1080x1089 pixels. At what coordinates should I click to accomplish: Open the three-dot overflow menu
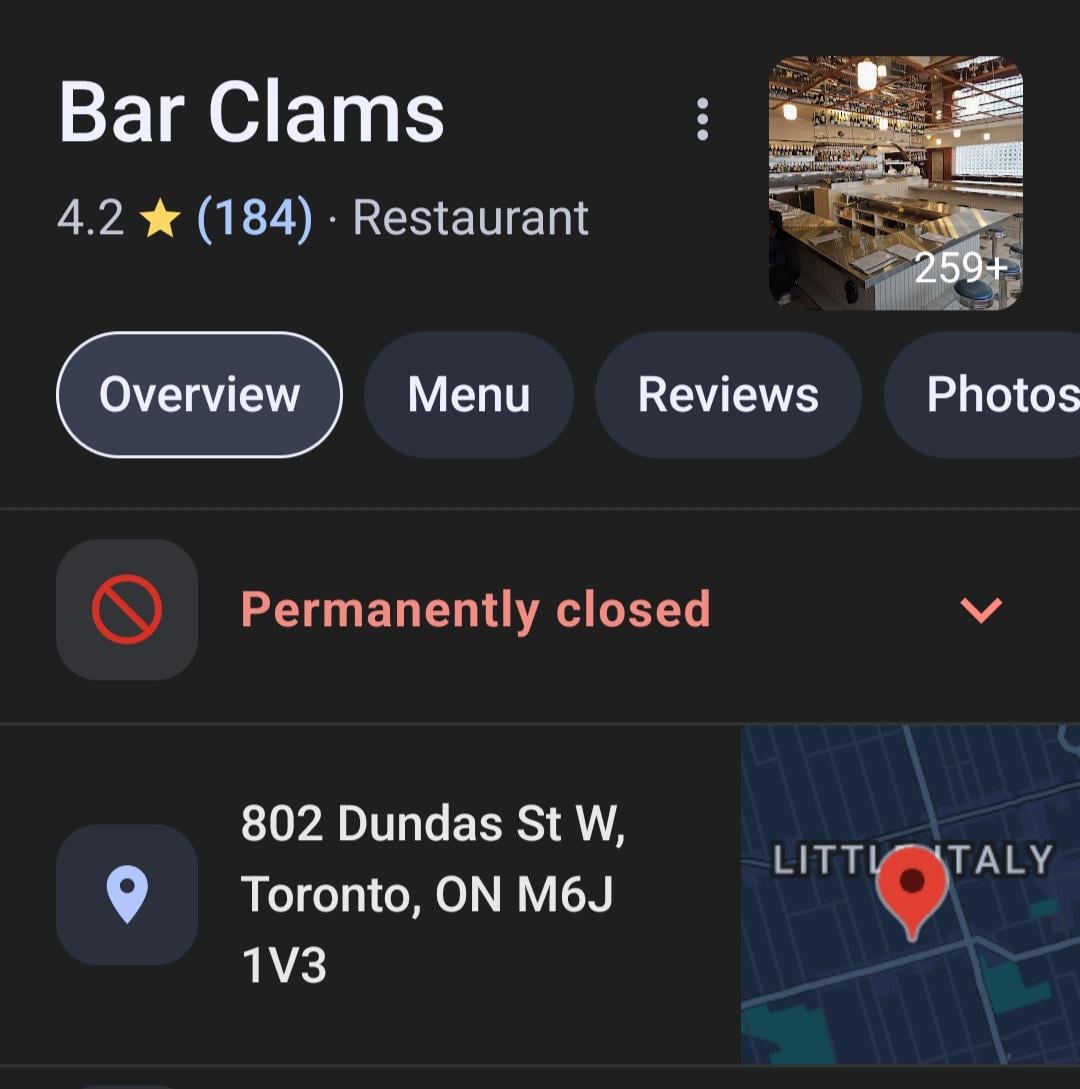pyautogui.click(x=702, y=120)
